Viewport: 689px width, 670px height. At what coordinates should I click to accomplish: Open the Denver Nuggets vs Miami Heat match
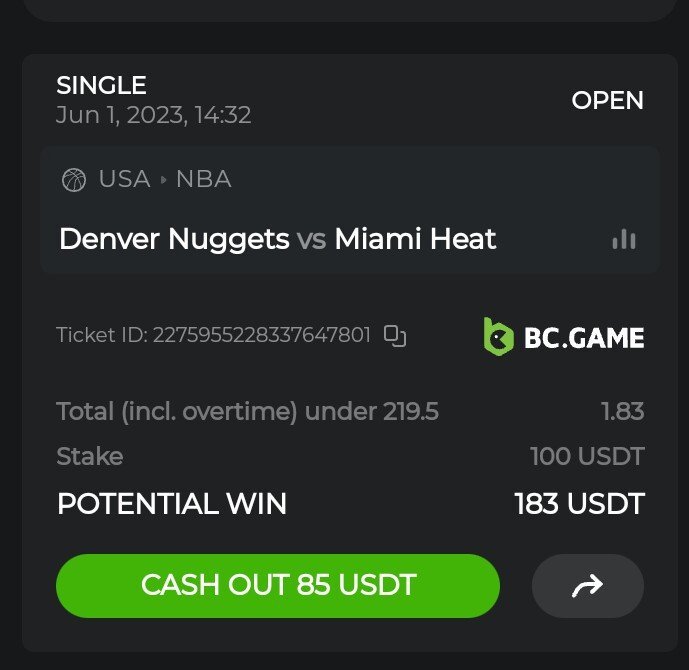click(277, 239)
